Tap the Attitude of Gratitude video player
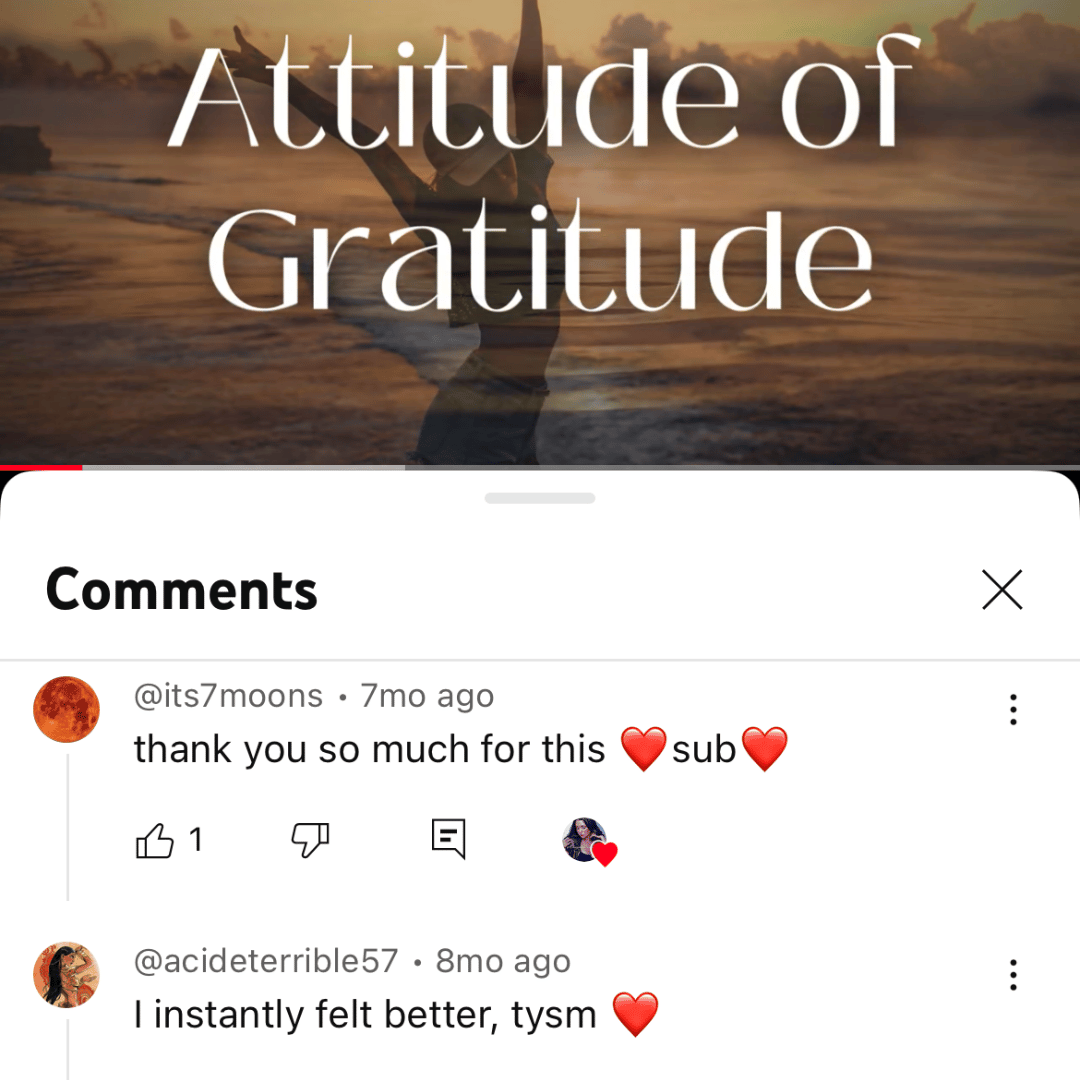 540,232
